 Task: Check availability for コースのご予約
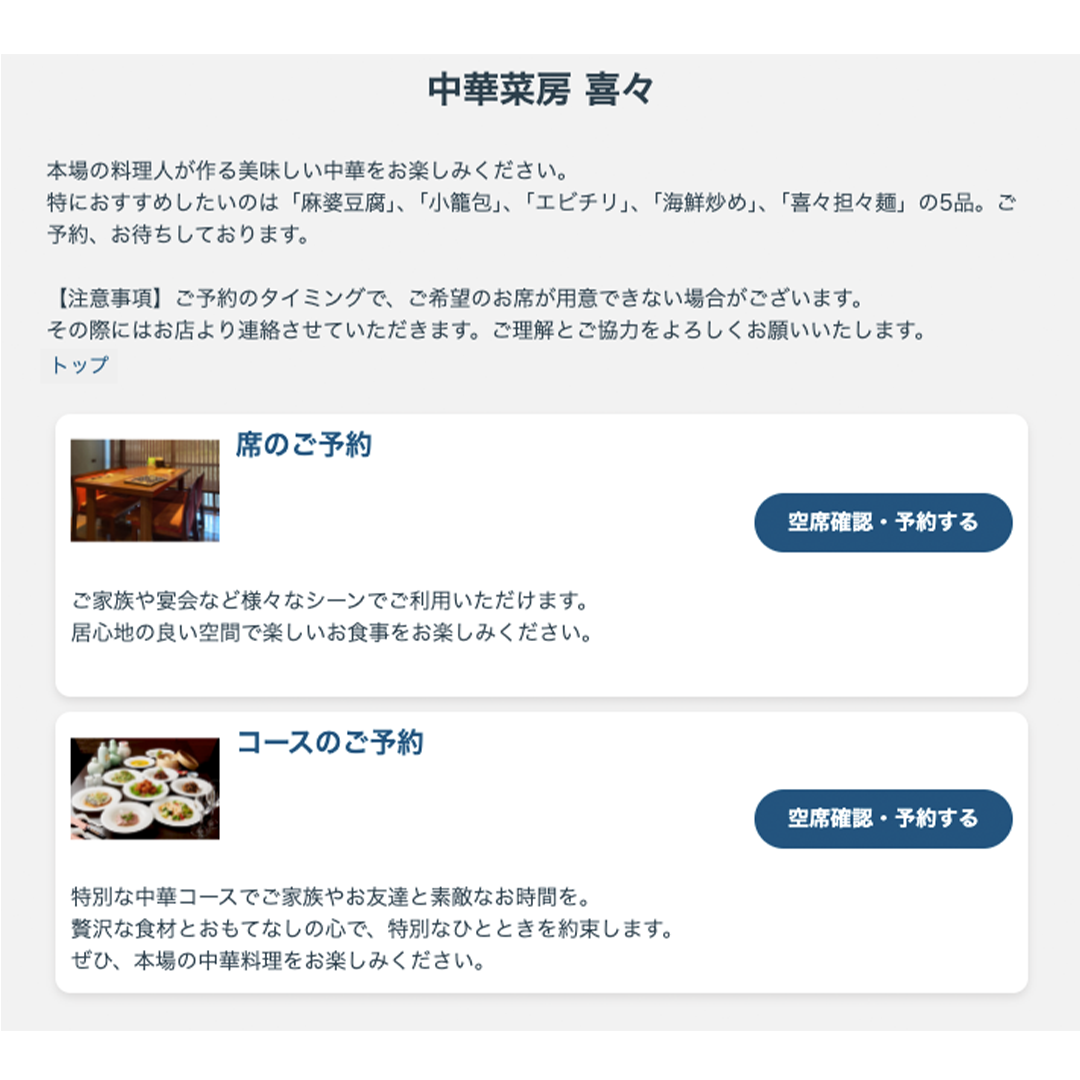point(882,819)
